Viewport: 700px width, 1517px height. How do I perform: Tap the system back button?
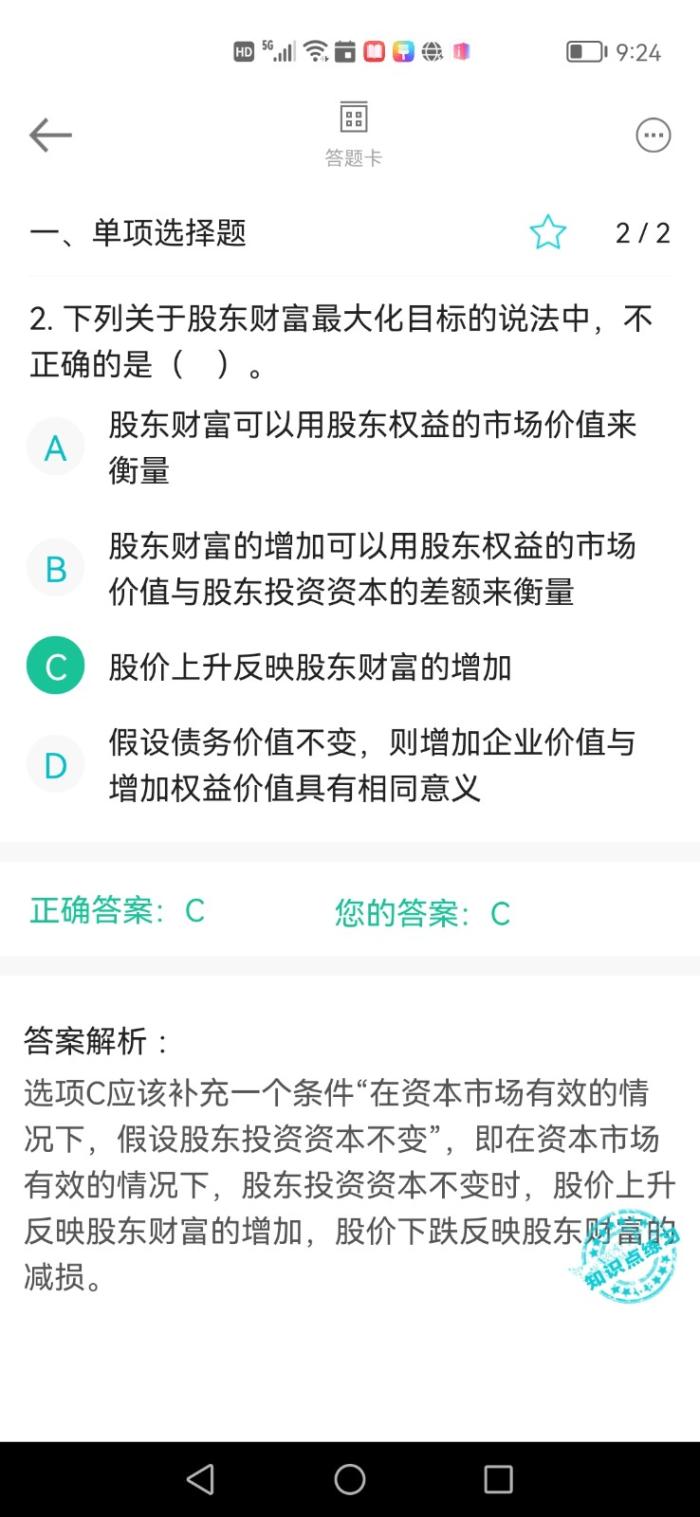[x=201, y=1479]
